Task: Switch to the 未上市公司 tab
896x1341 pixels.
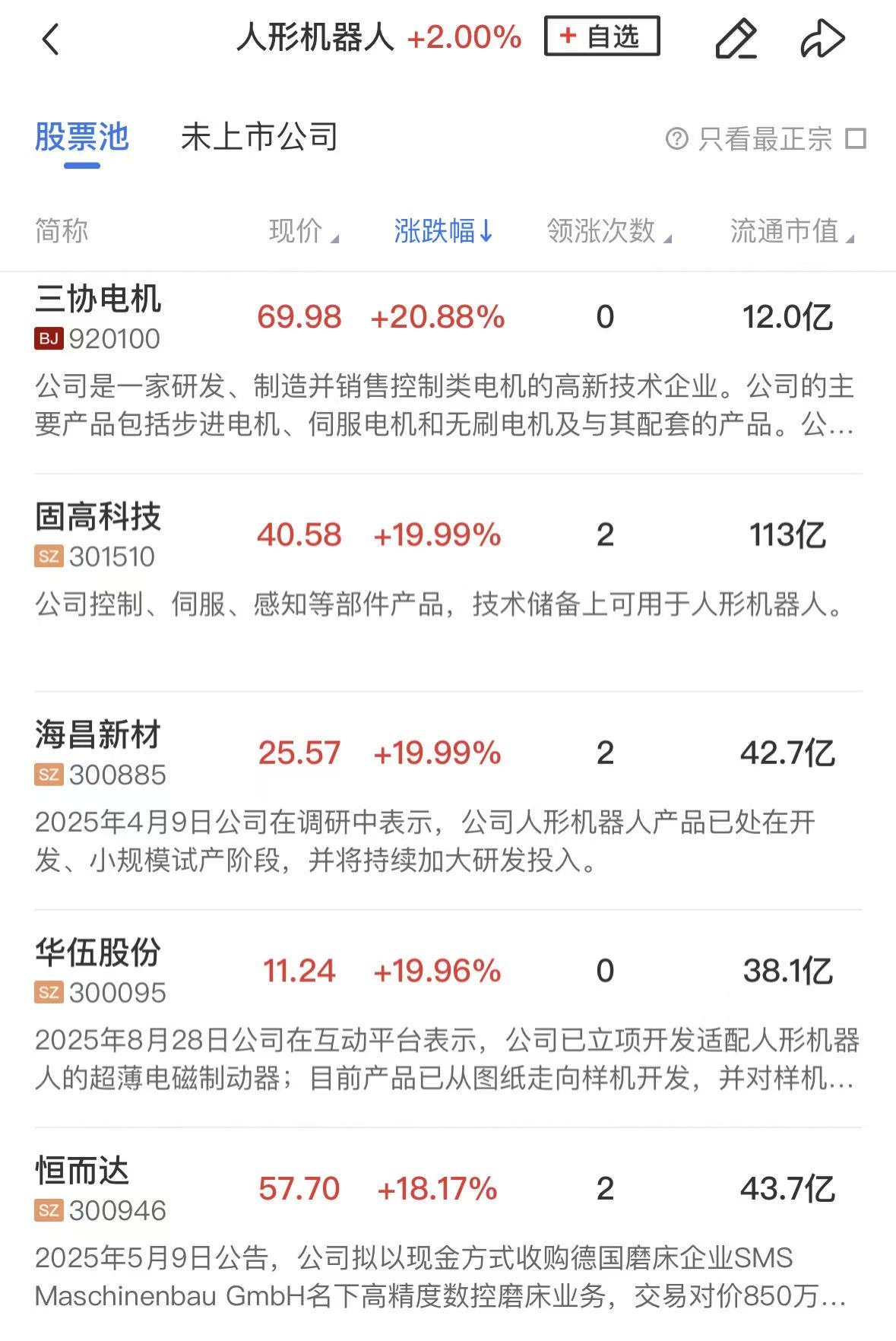Action: (259, 138)
